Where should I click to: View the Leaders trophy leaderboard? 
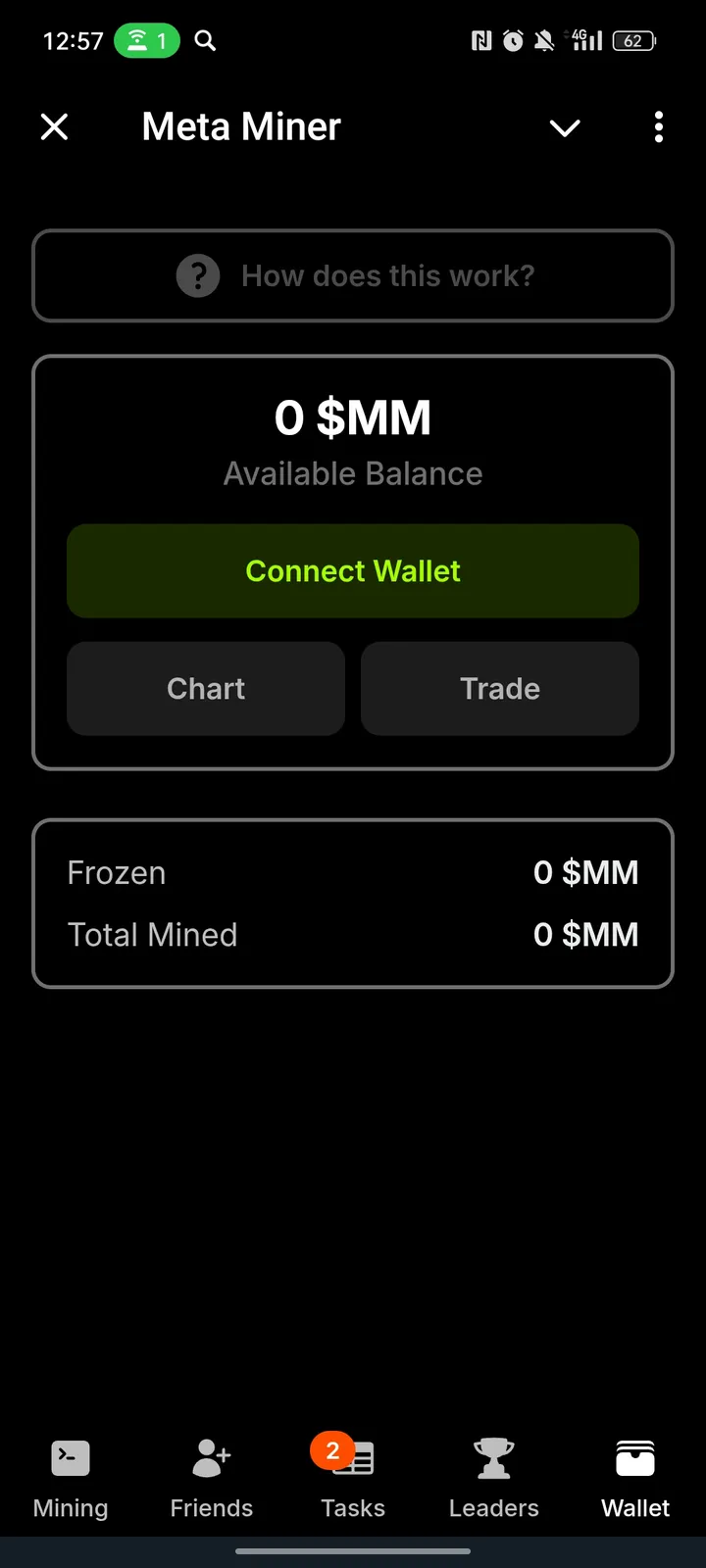[493, 1457]
